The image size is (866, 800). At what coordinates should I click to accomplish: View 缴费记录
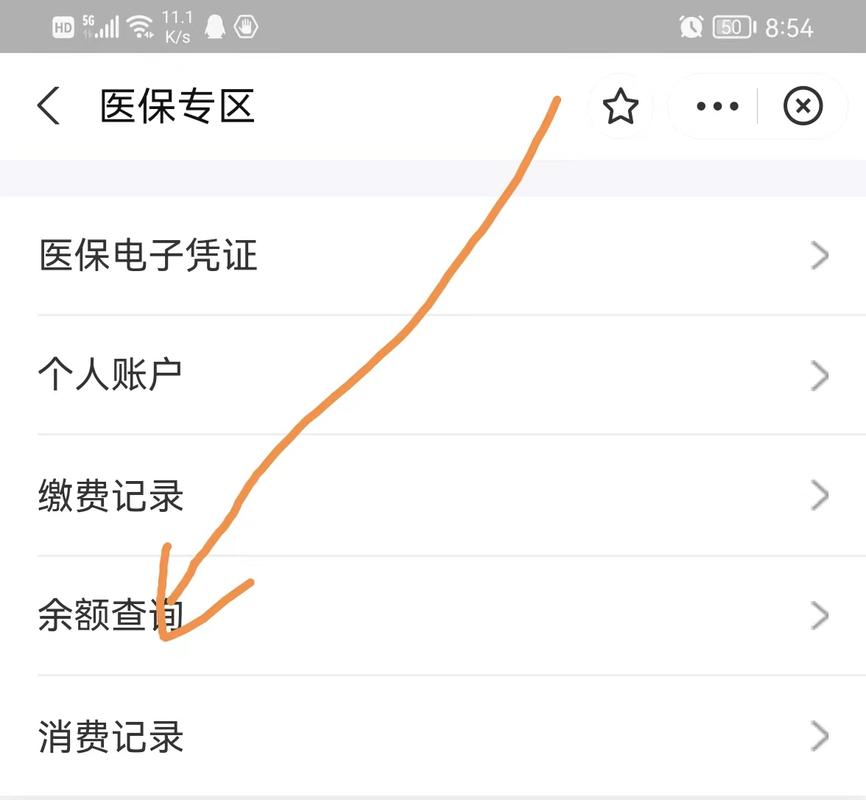pyautogui.click(x=432, y=496)
